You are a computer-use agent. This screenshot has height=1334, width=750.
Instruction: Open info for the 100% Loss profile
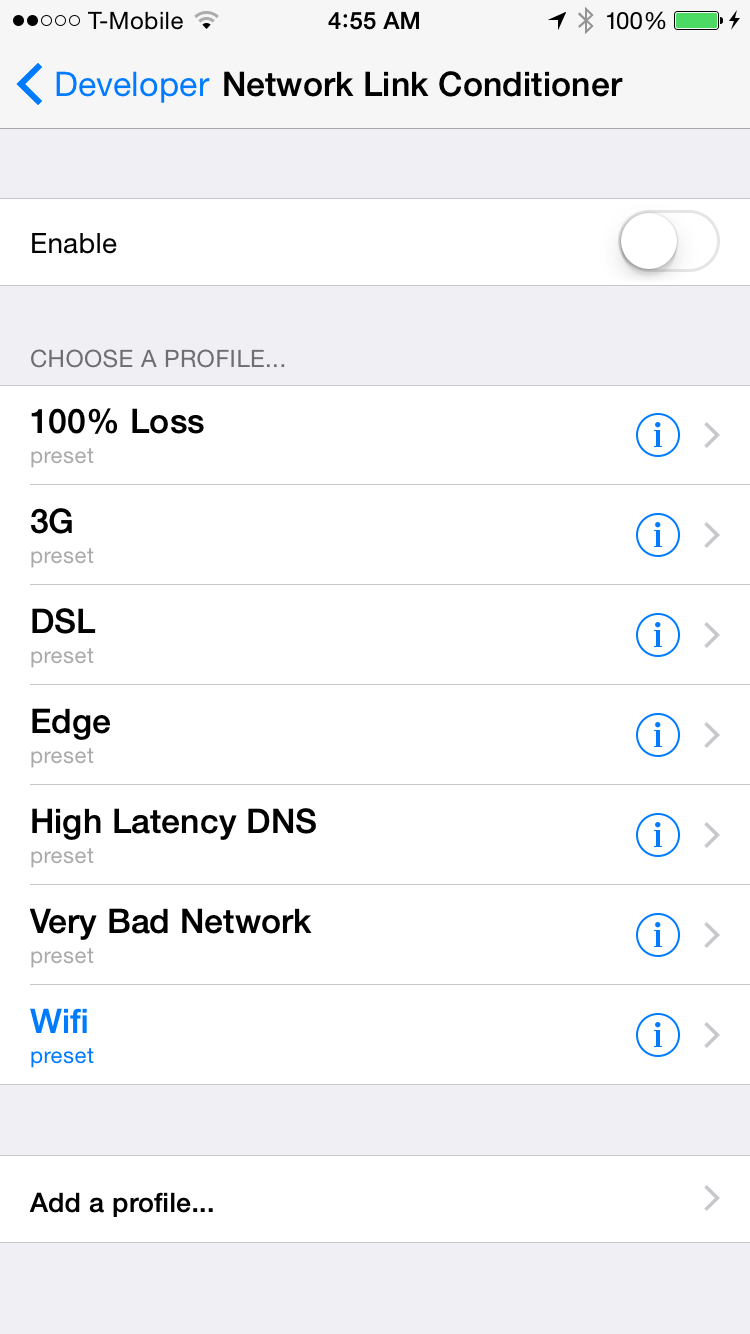(657, 435)
